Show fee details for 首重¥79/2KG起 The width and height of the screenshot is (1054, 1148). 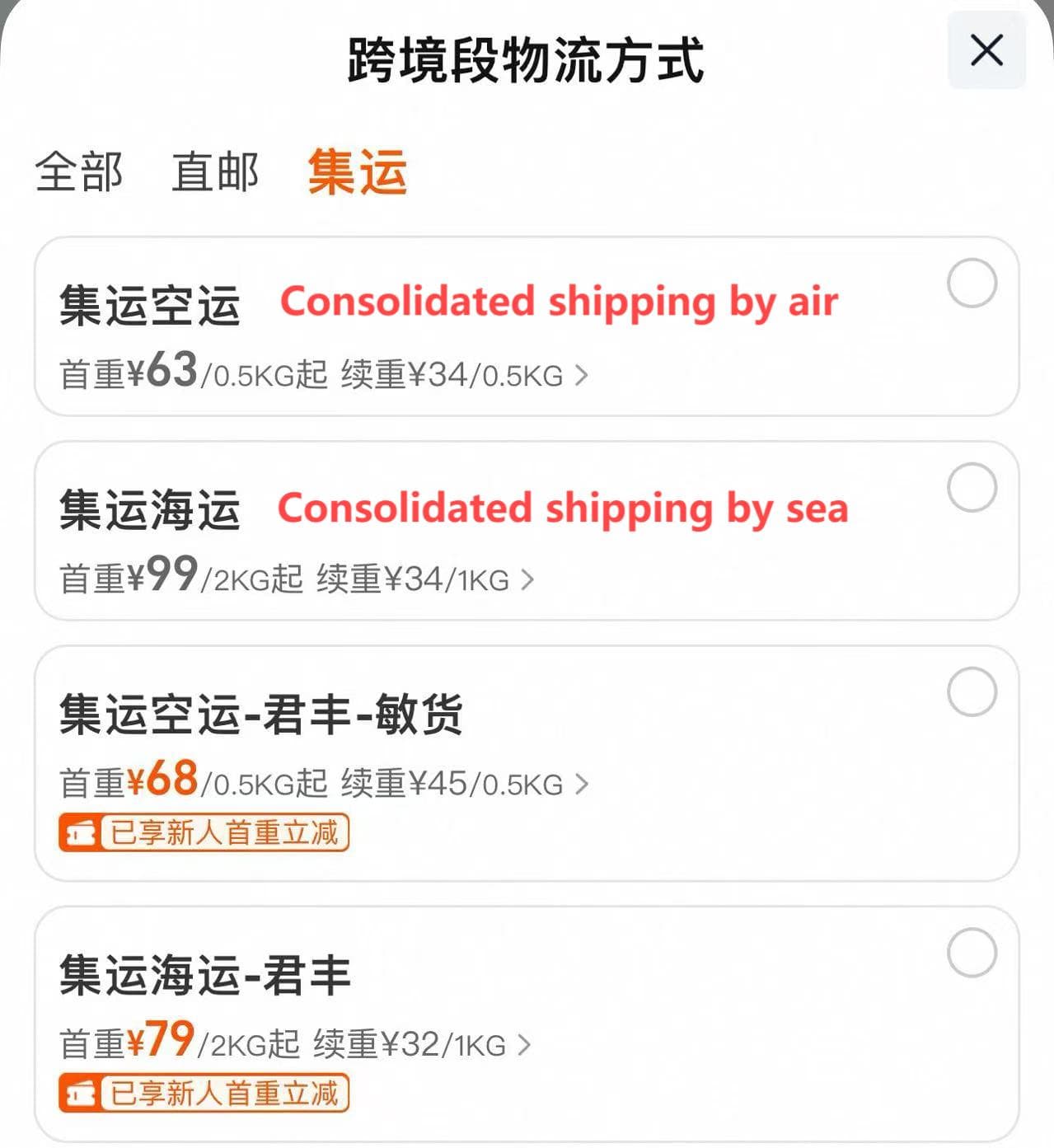tap(524, 1046)
